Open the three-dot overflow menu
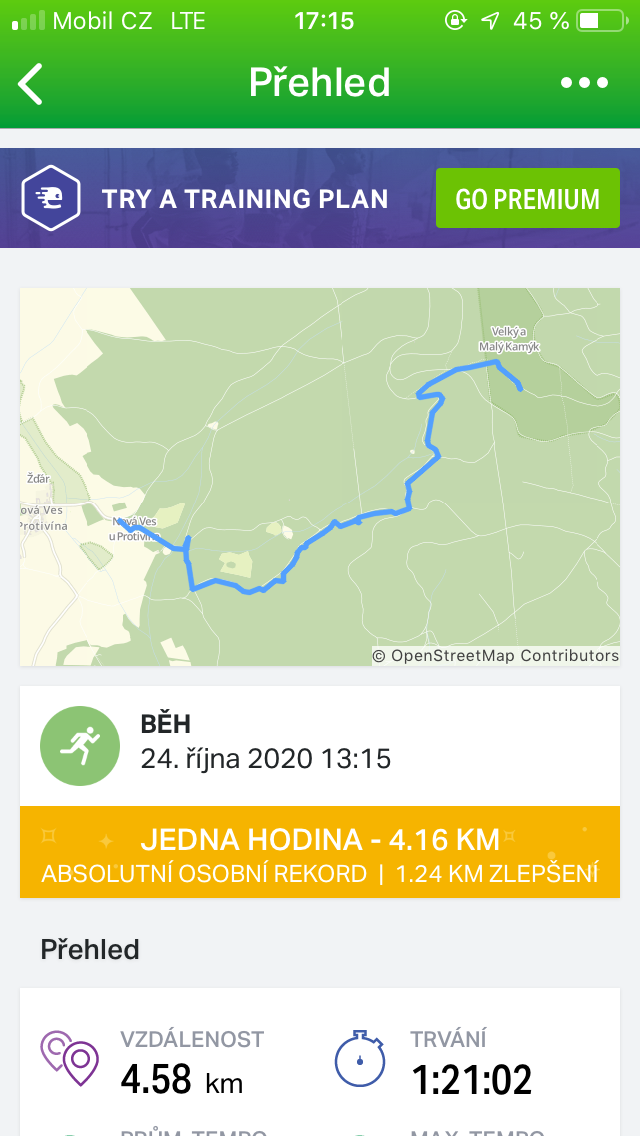 [584, 83]
